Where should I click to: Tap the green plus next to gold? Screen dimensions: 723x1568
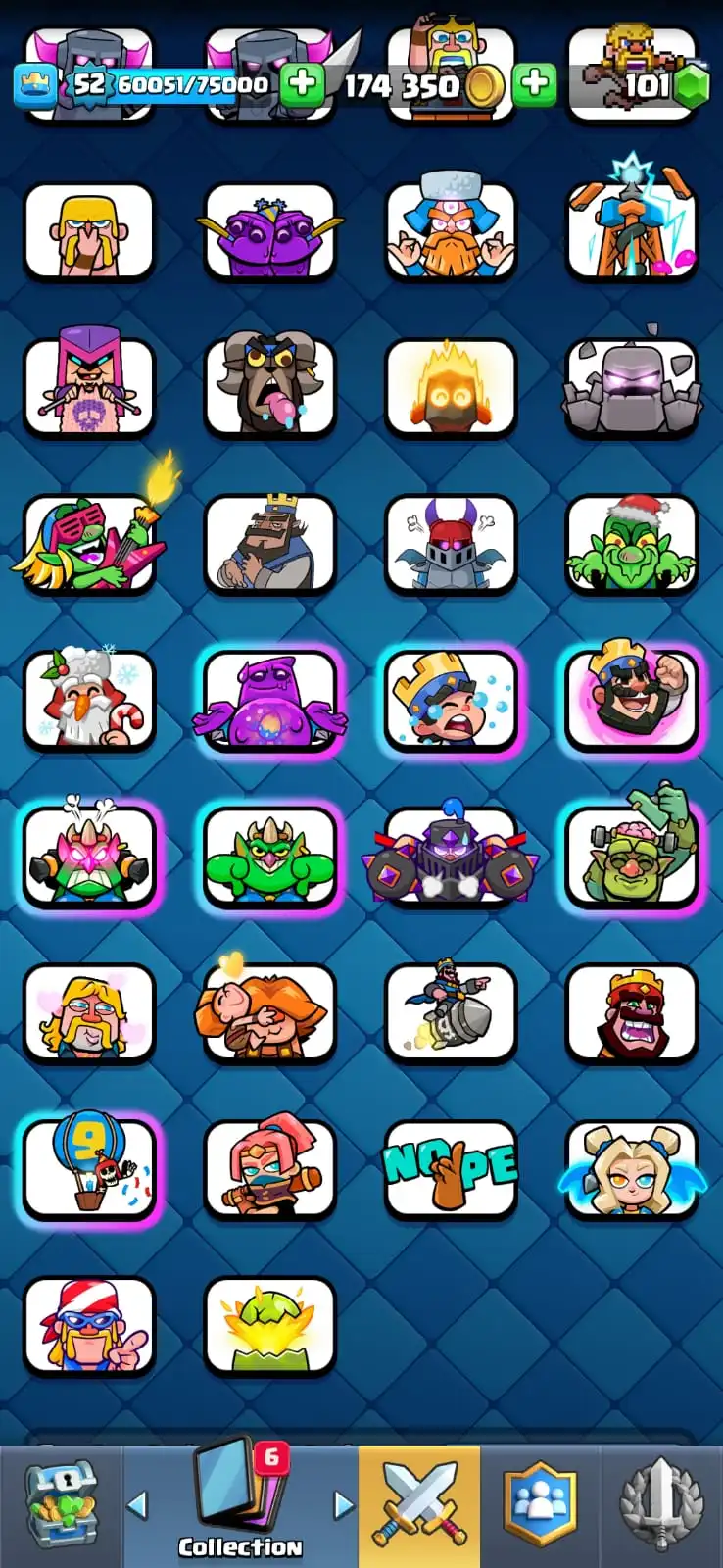535,85
